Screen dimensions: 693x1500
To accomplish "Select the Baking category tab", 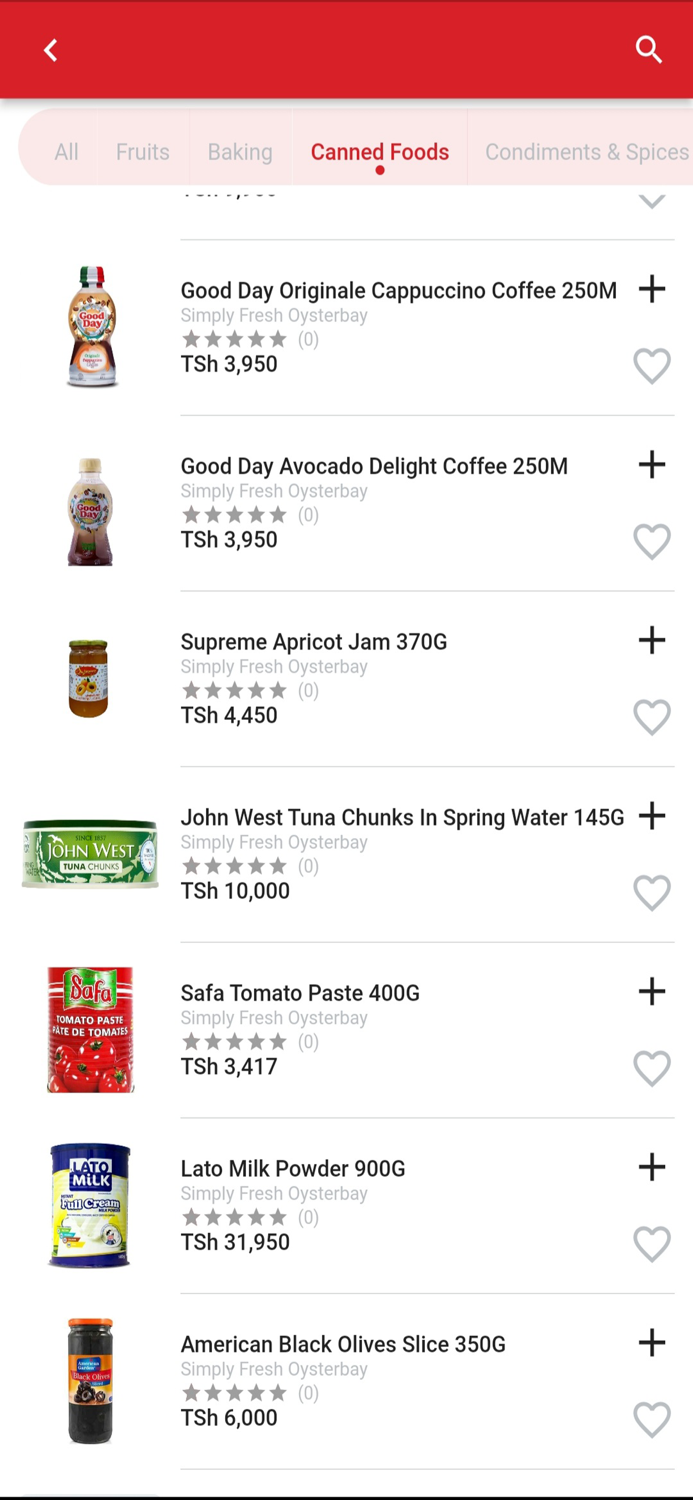I will coord(240,152).
